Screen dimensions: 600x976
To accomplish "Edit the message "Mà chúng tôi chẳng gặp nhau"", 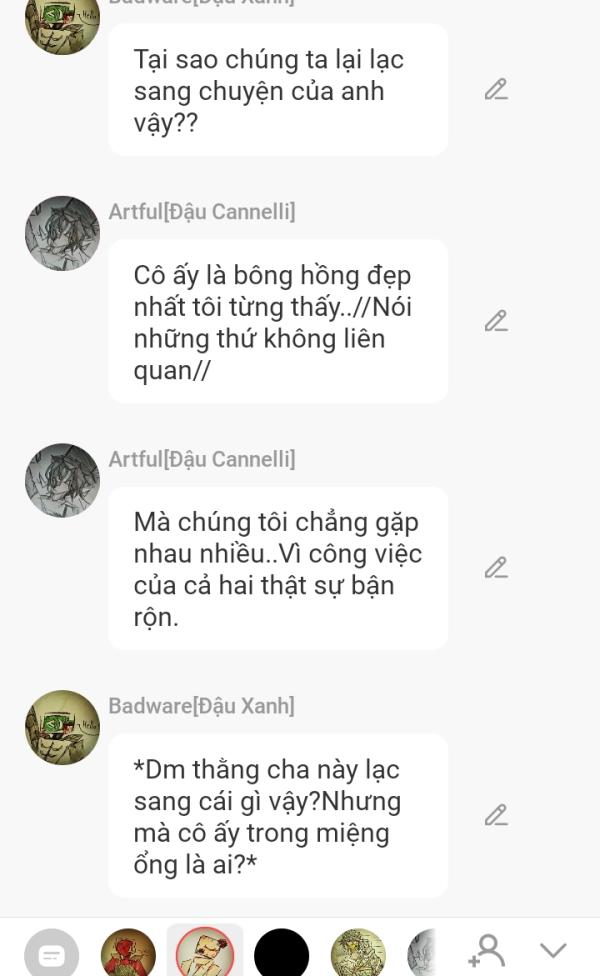I will coord(496,568).
